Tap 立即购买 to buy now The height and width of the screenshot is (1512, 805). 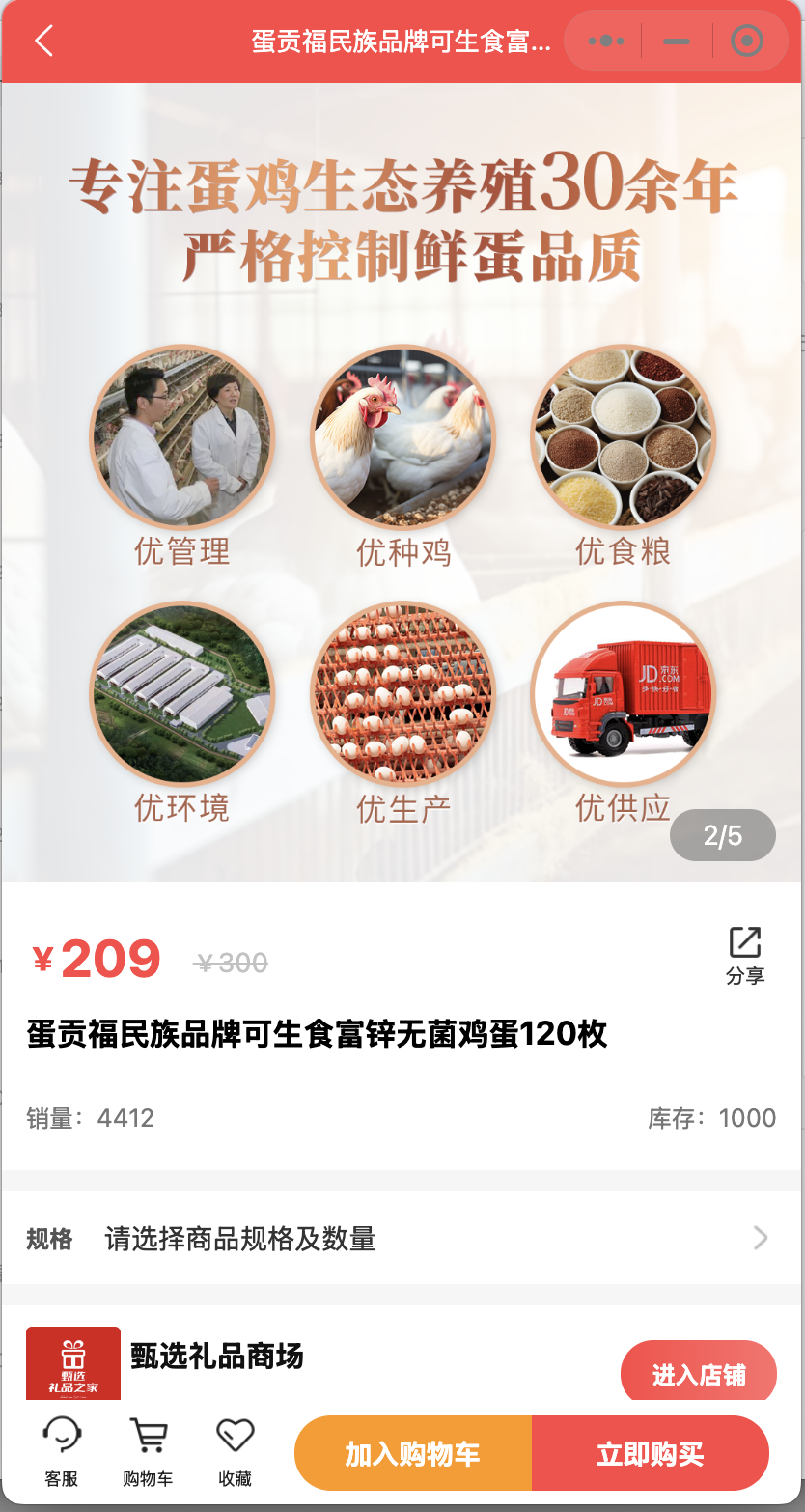pos(650,1453)
